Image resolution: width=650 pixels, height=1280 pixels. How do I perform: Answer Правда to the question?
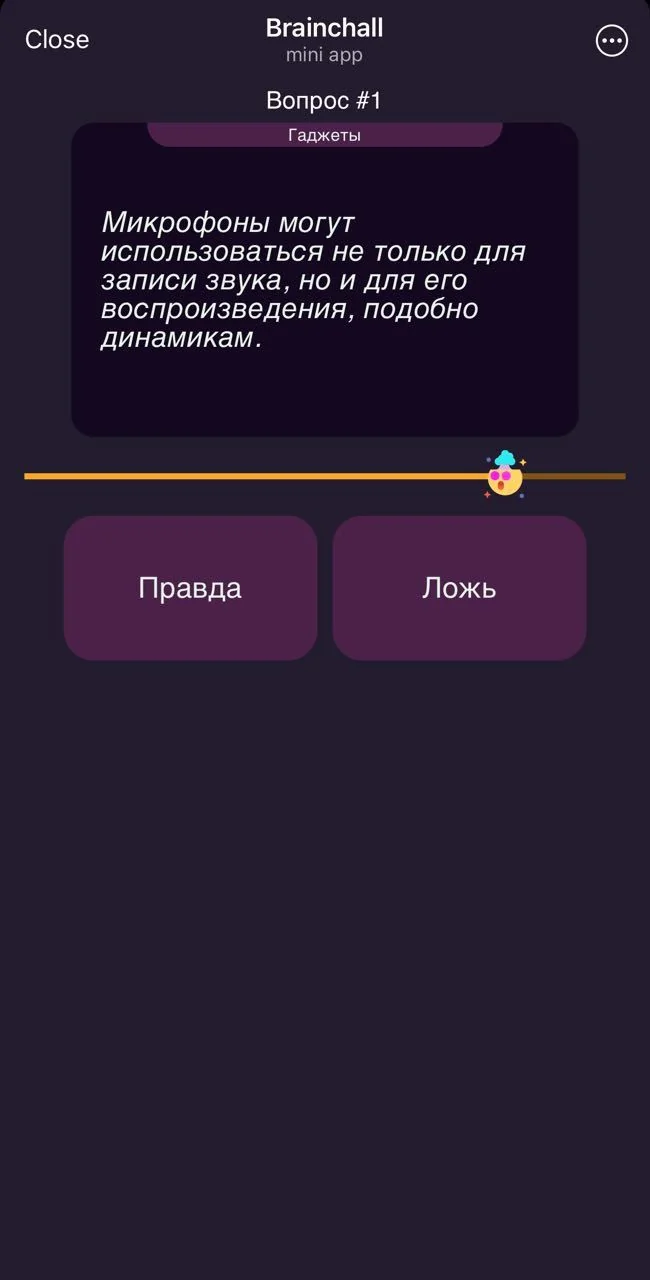click(190, 588)
